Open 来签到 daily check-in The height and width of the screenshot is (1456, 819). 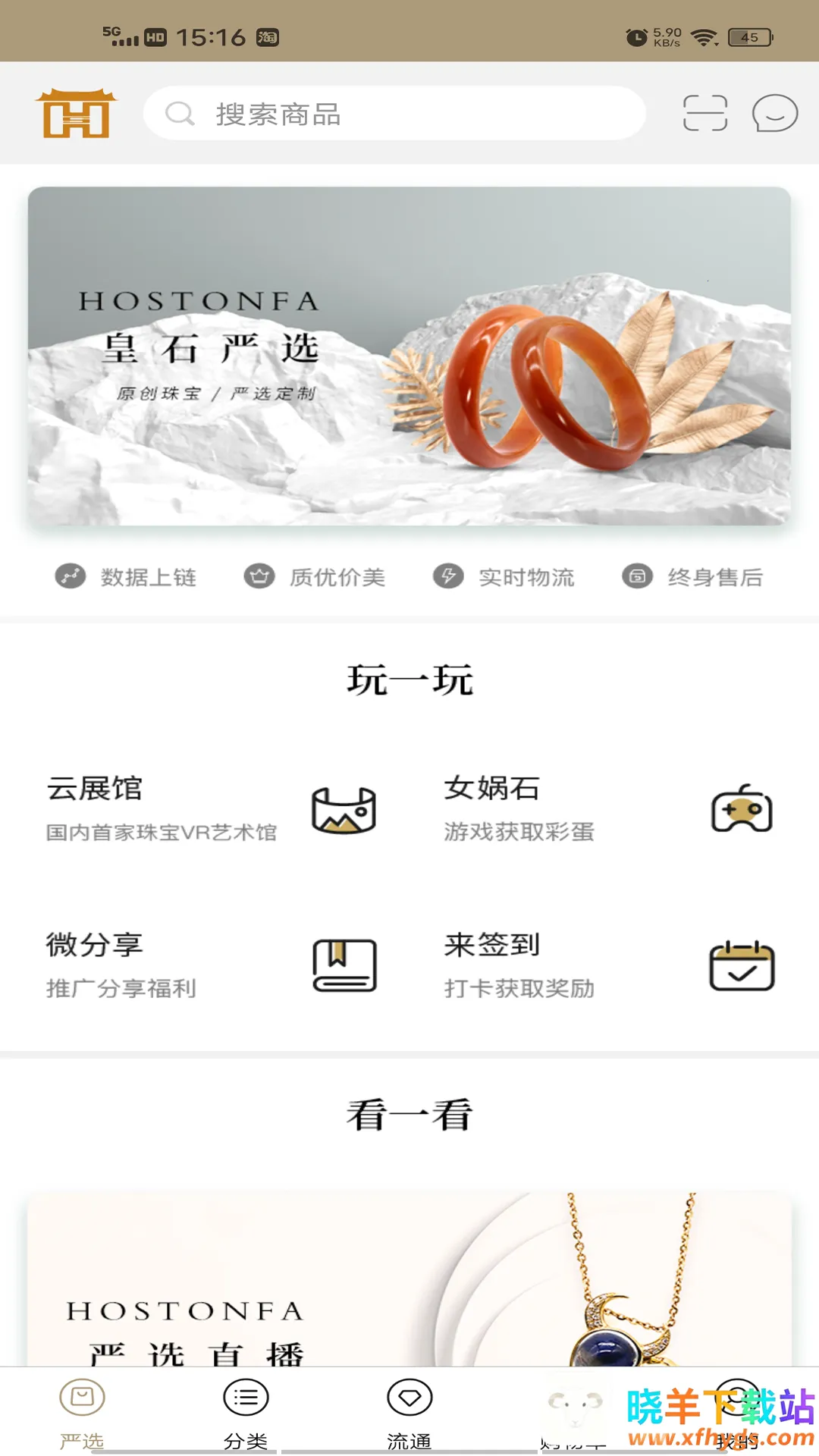pyautogui.click(x=608, y=966)
